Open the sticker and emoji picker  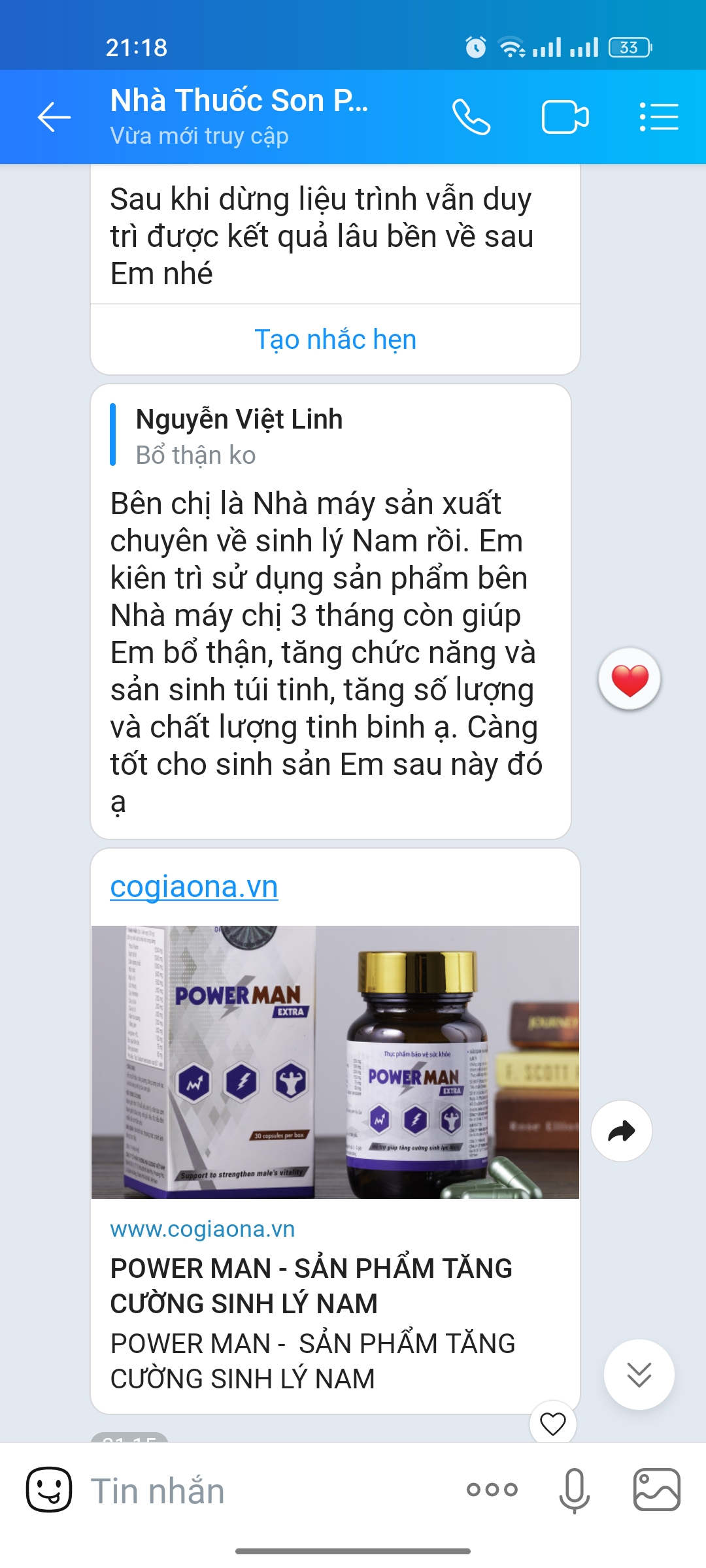pos(49,1490)
